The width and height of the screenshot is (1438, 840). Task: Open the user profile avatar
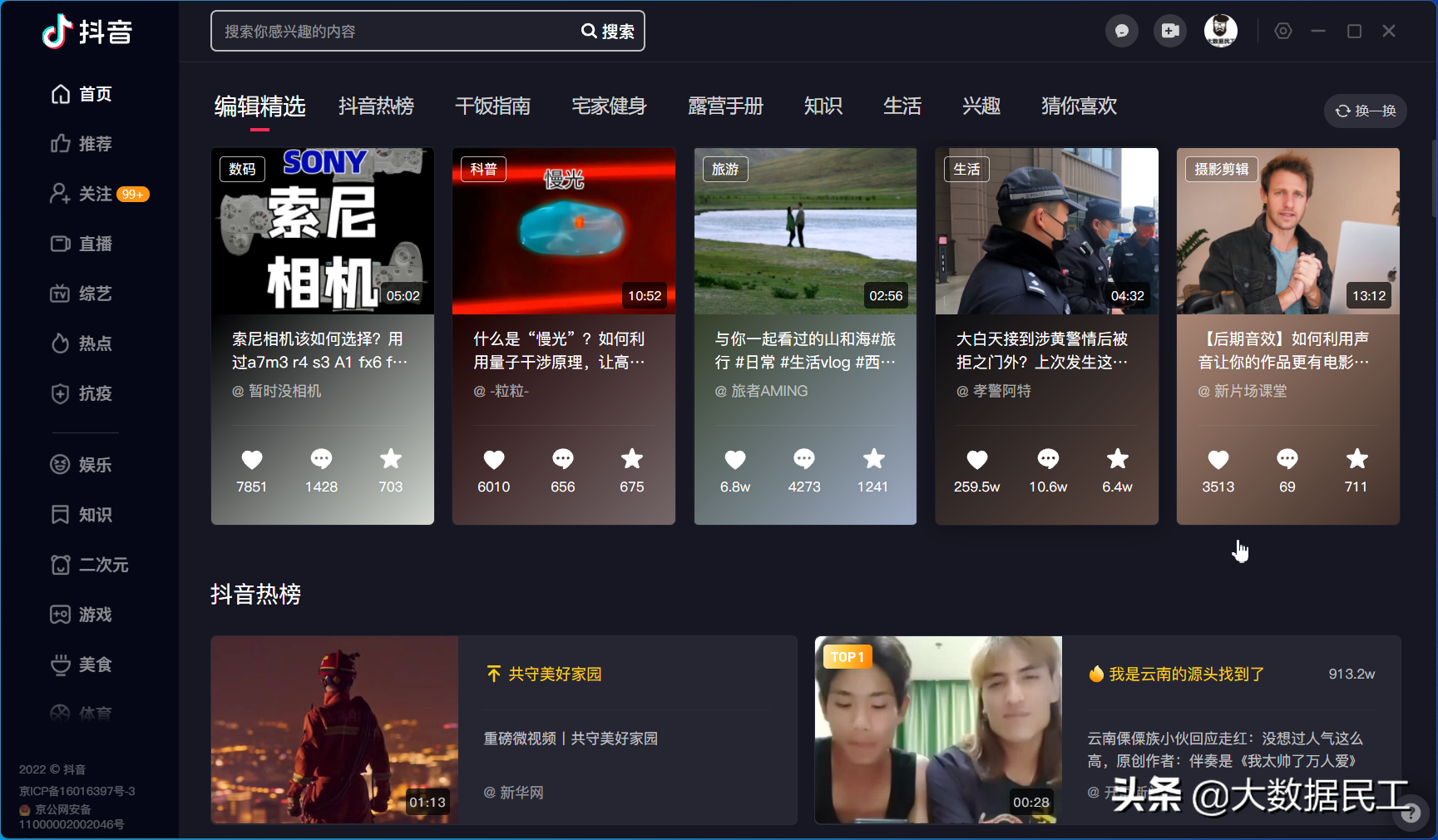pos(1220,31)
